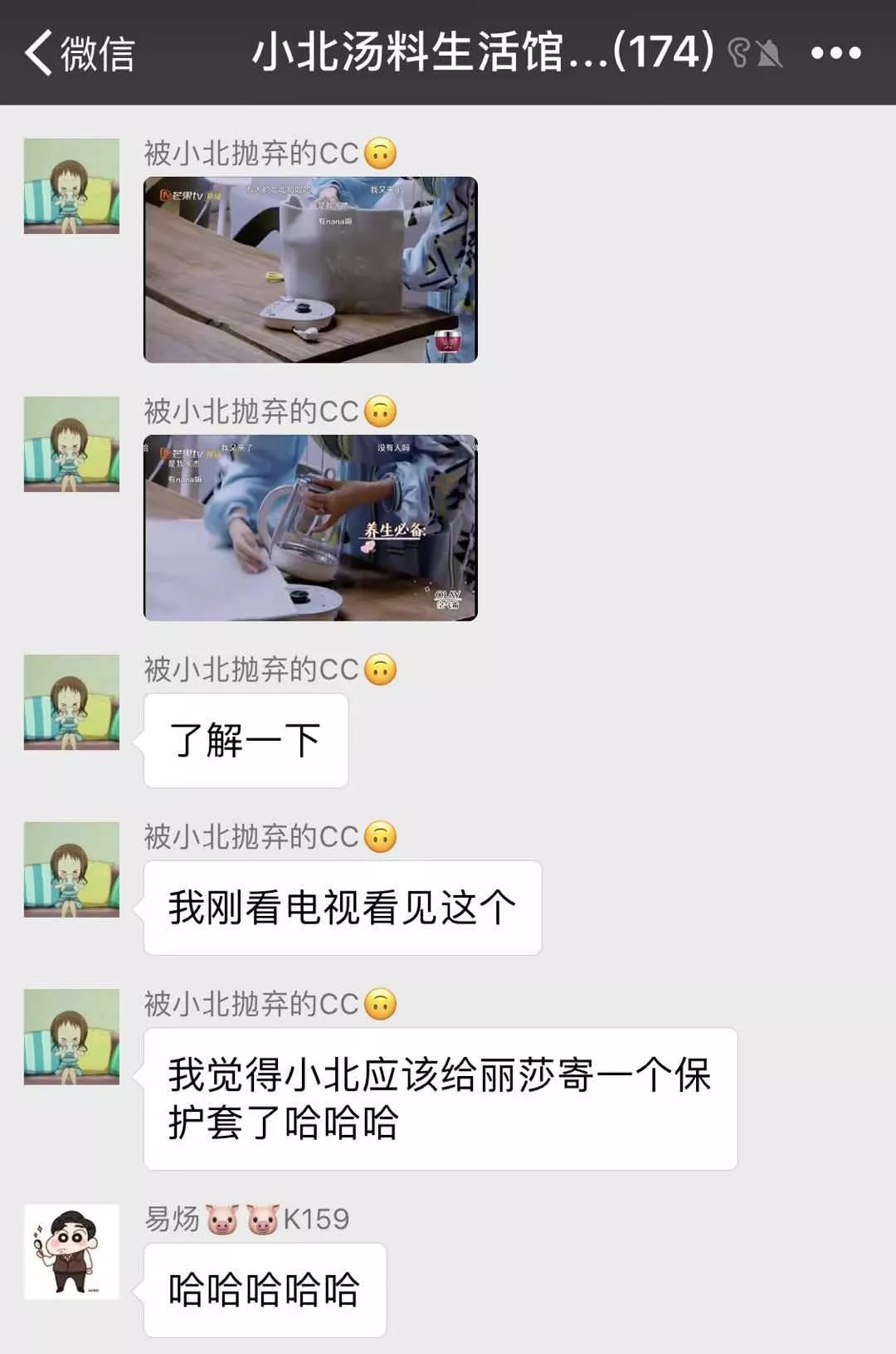Tap 易炀's avatar to view profile

tap(71, 1251)
